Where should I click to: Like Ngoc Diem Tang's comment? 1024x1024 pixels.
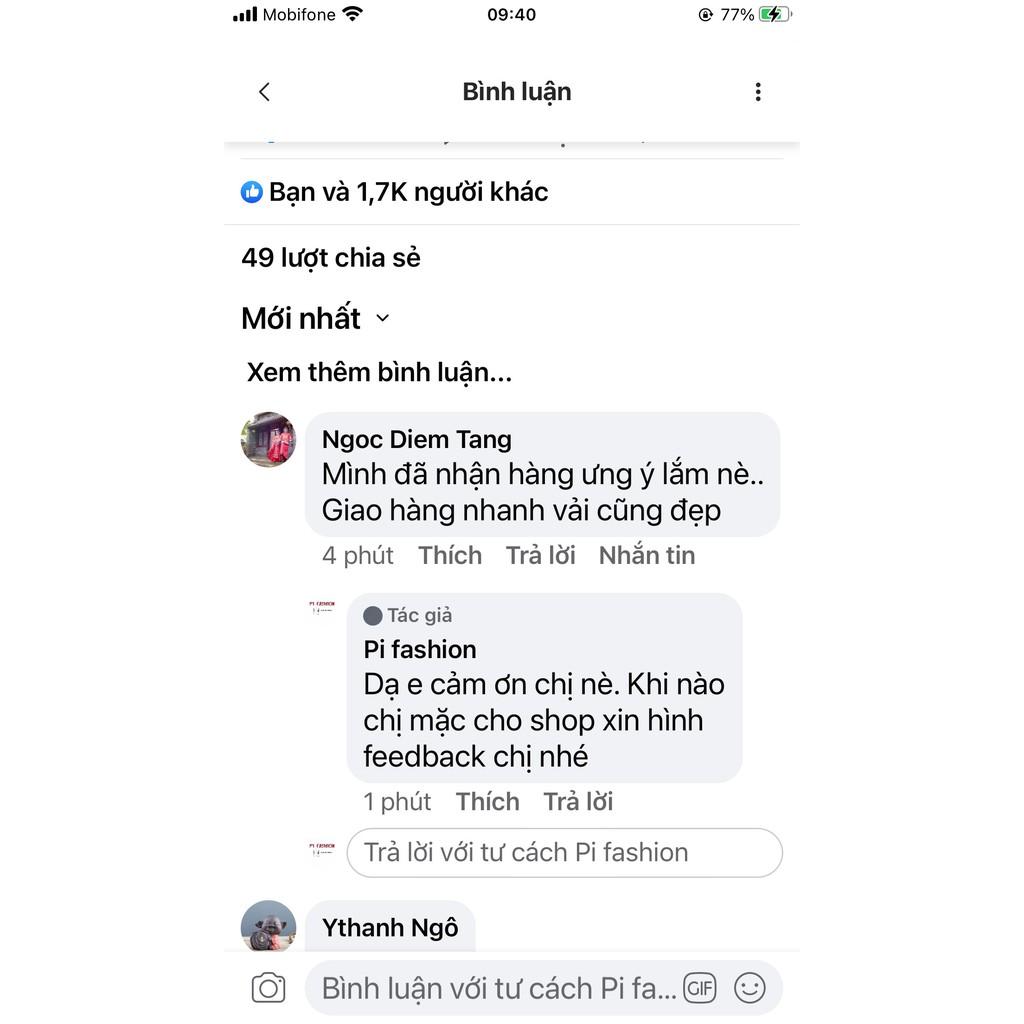450,556
